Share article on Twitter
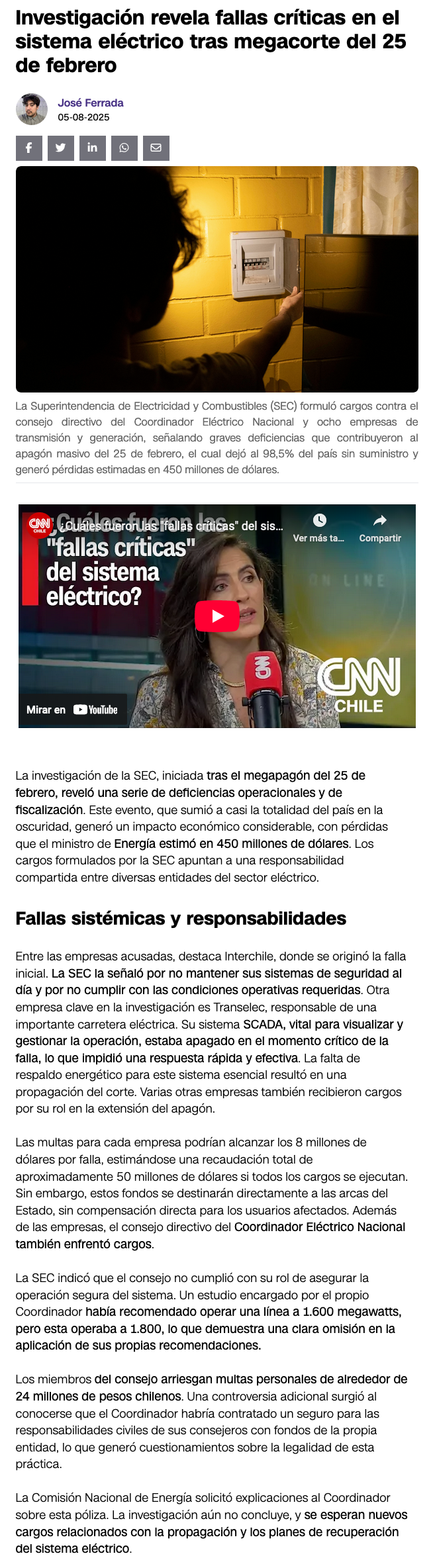Viewport: 433px width, 1568px height. click(60, 148)
